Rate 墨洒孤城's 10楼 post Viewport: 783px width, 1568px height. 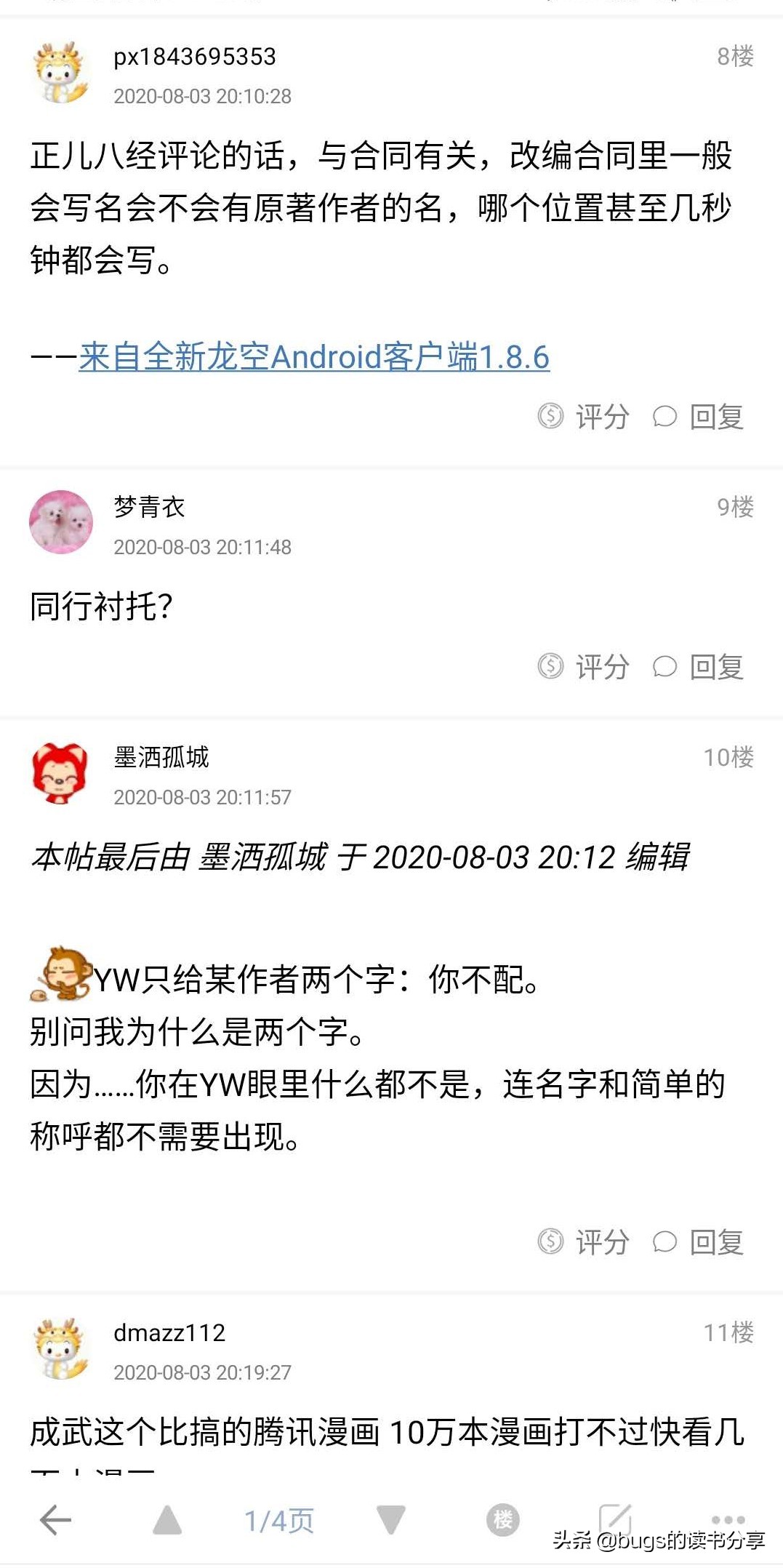click(584, 1242)
